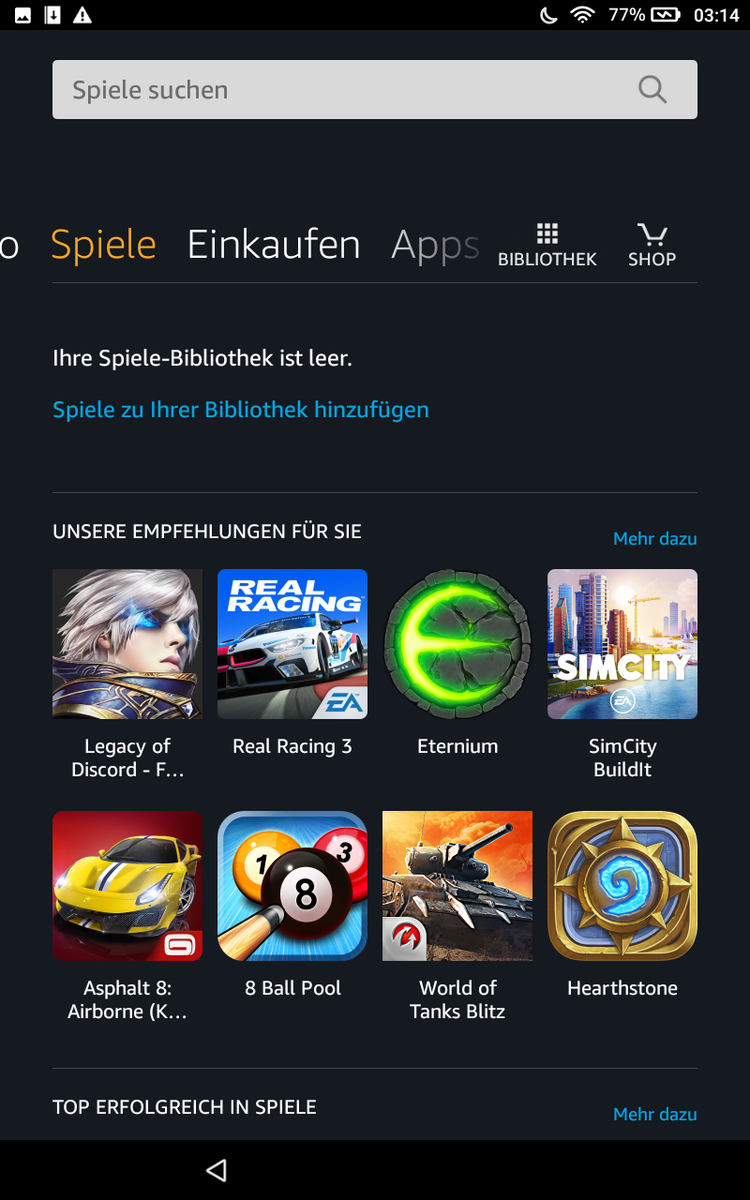Open World of Tanks Blitz

(x=457, y=886)
